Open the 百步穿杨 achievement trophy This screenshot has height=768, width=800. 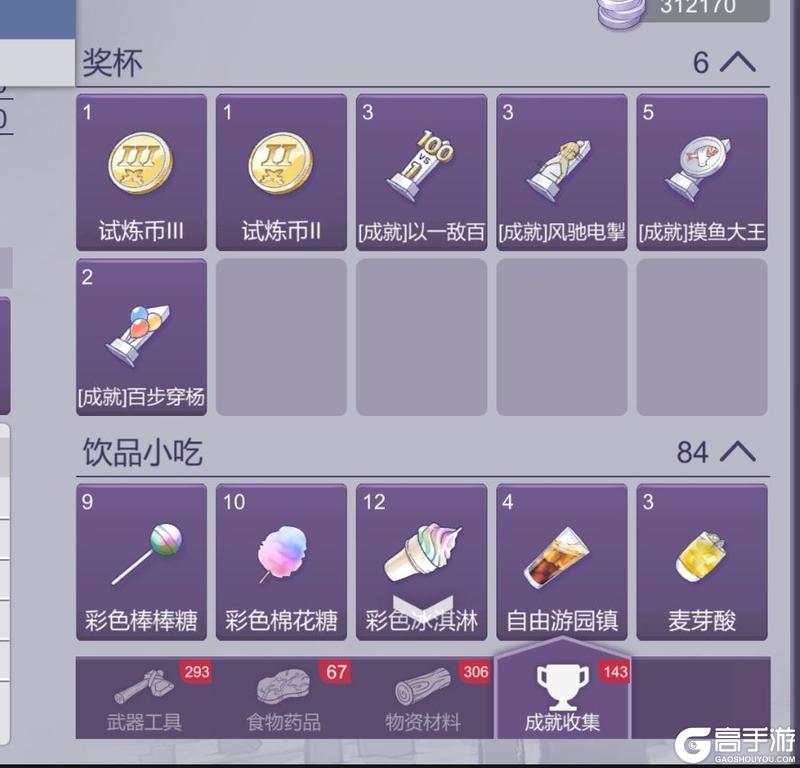(141, 337)
